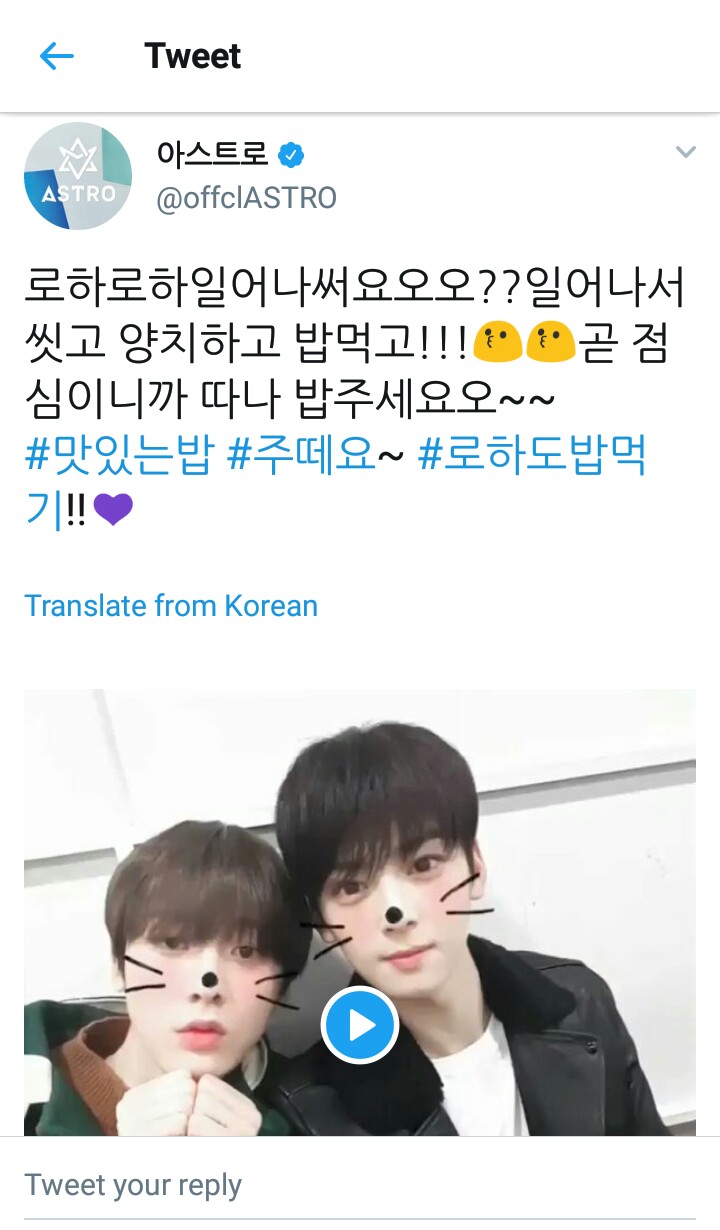Go back using the arrow
The height and width of the screenshot is (1230, 720).
57,56
